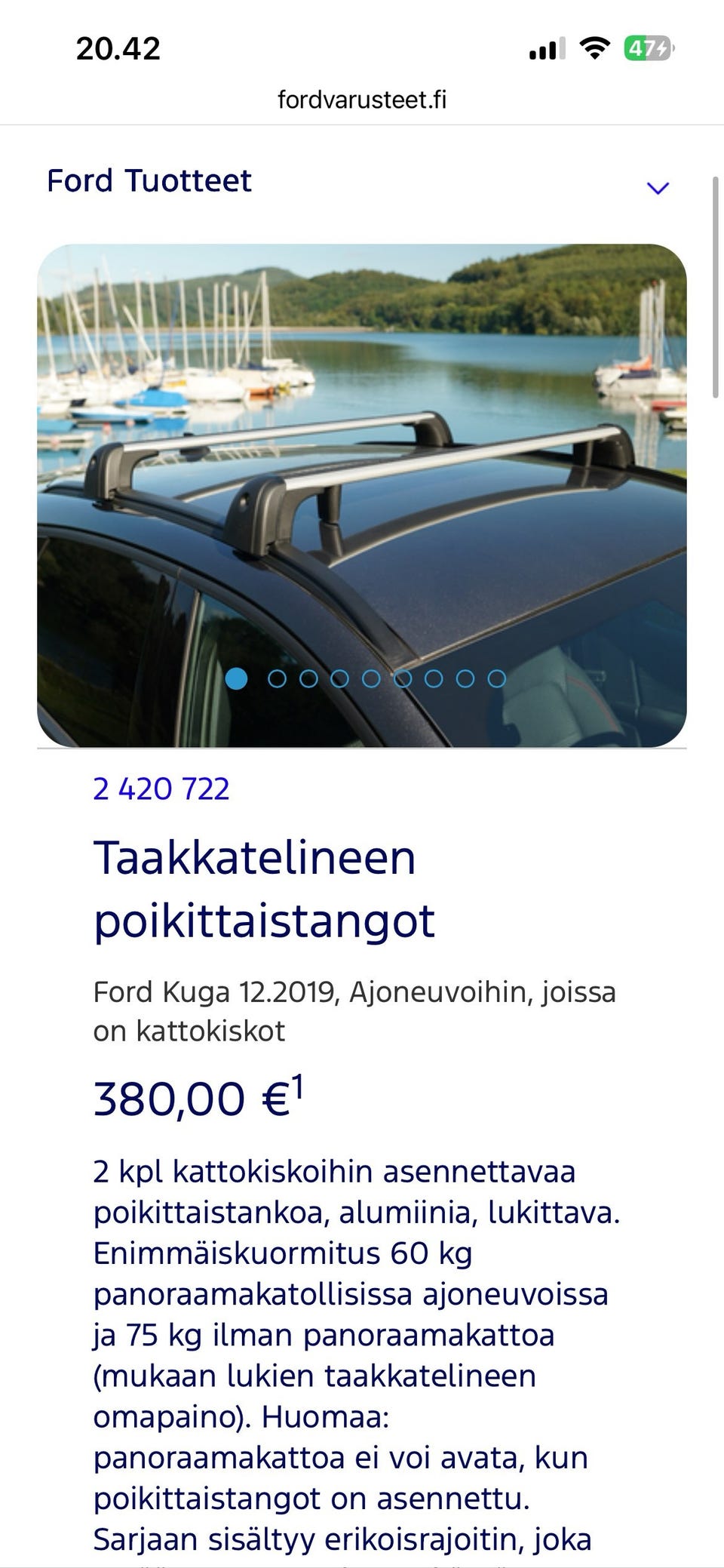724x1568 pixels.
Task: Jump to the last carousel image dot
Action: tap(496, 678)
